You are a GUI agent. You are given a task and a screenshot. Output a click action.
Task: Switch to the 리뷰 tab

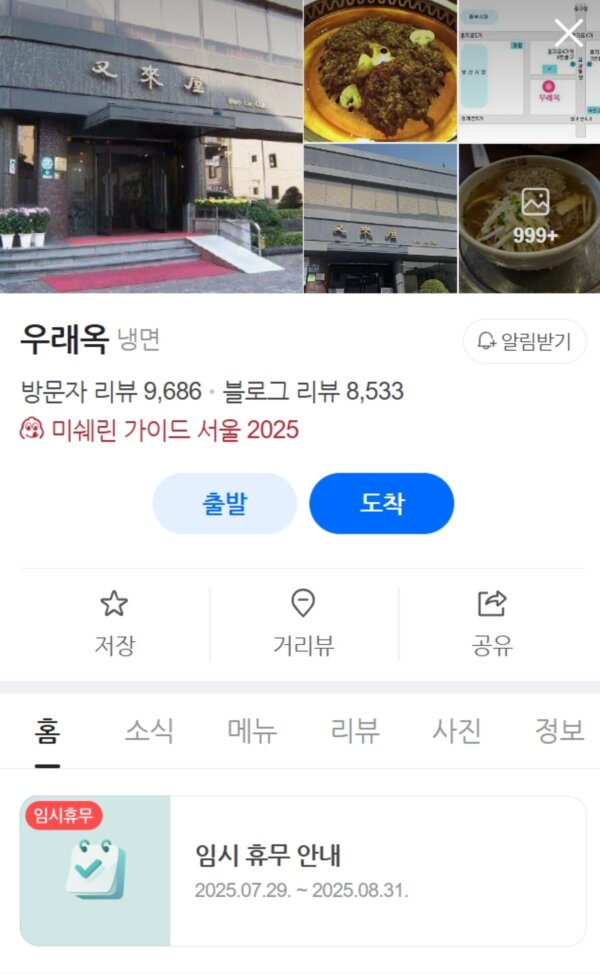tap(355, 731)
